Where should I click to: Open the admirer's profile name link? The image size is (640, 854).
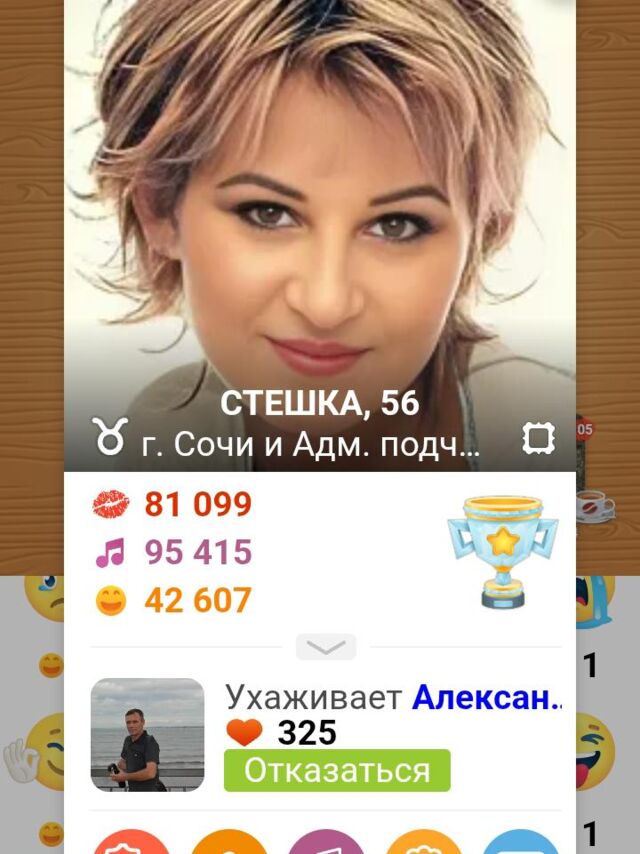(486, 698)
